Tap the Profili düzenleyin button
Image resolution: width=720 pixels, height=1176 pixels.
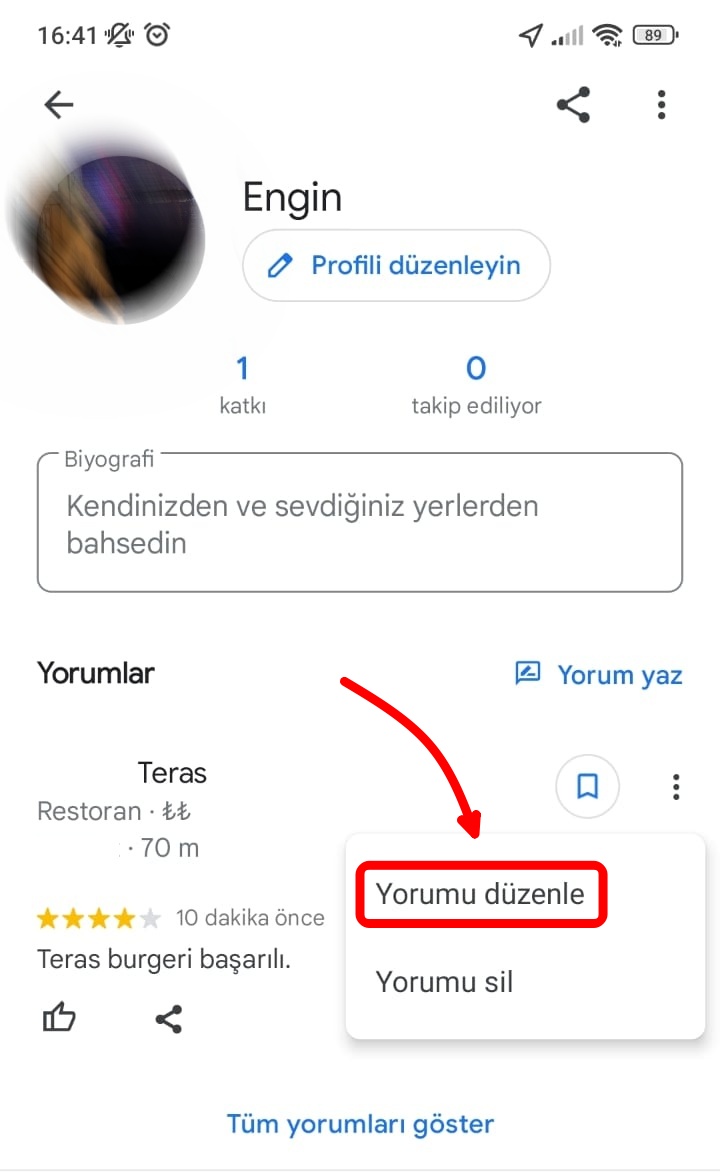pyautogui.click(x=396, y=265)
